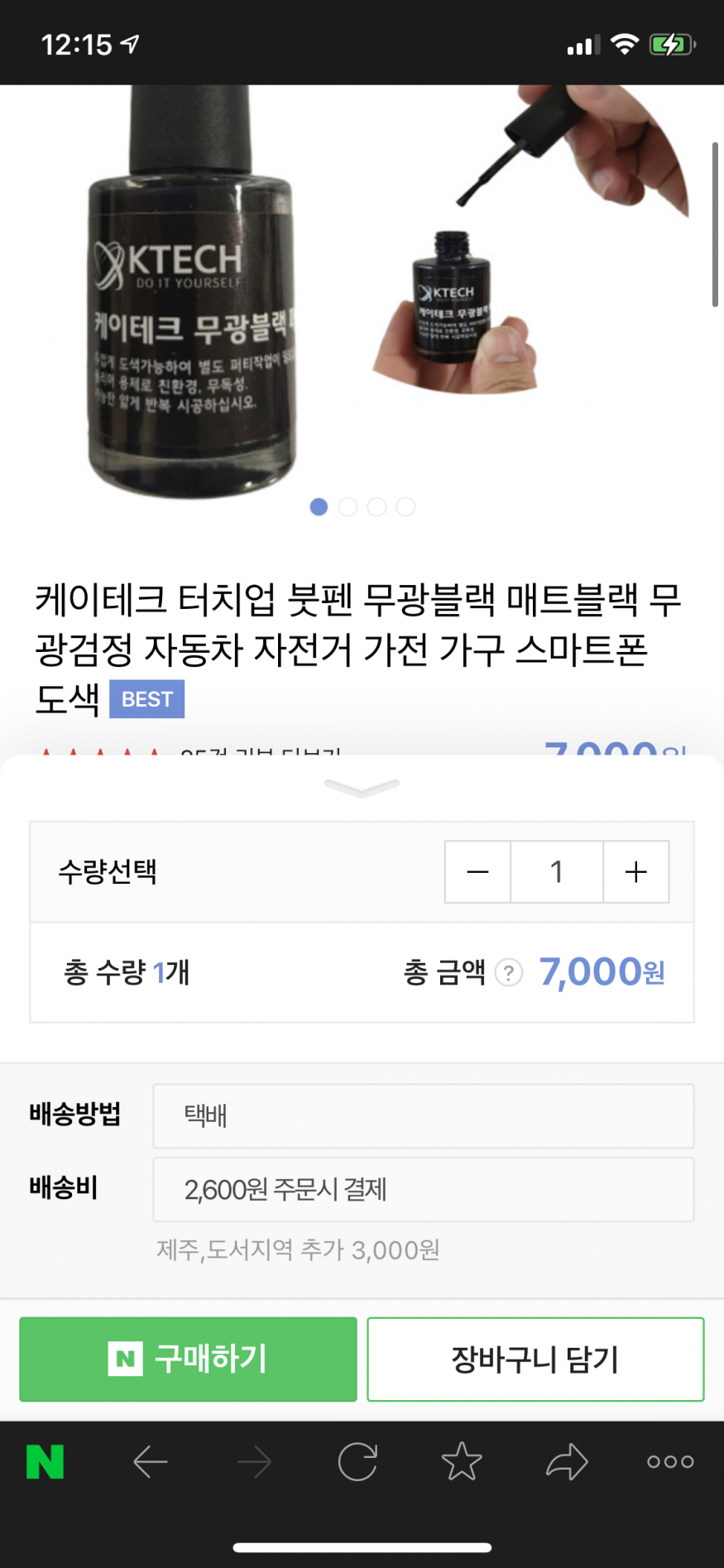Share this product page
724x1568 pixels.
(x=567, y=1462)
